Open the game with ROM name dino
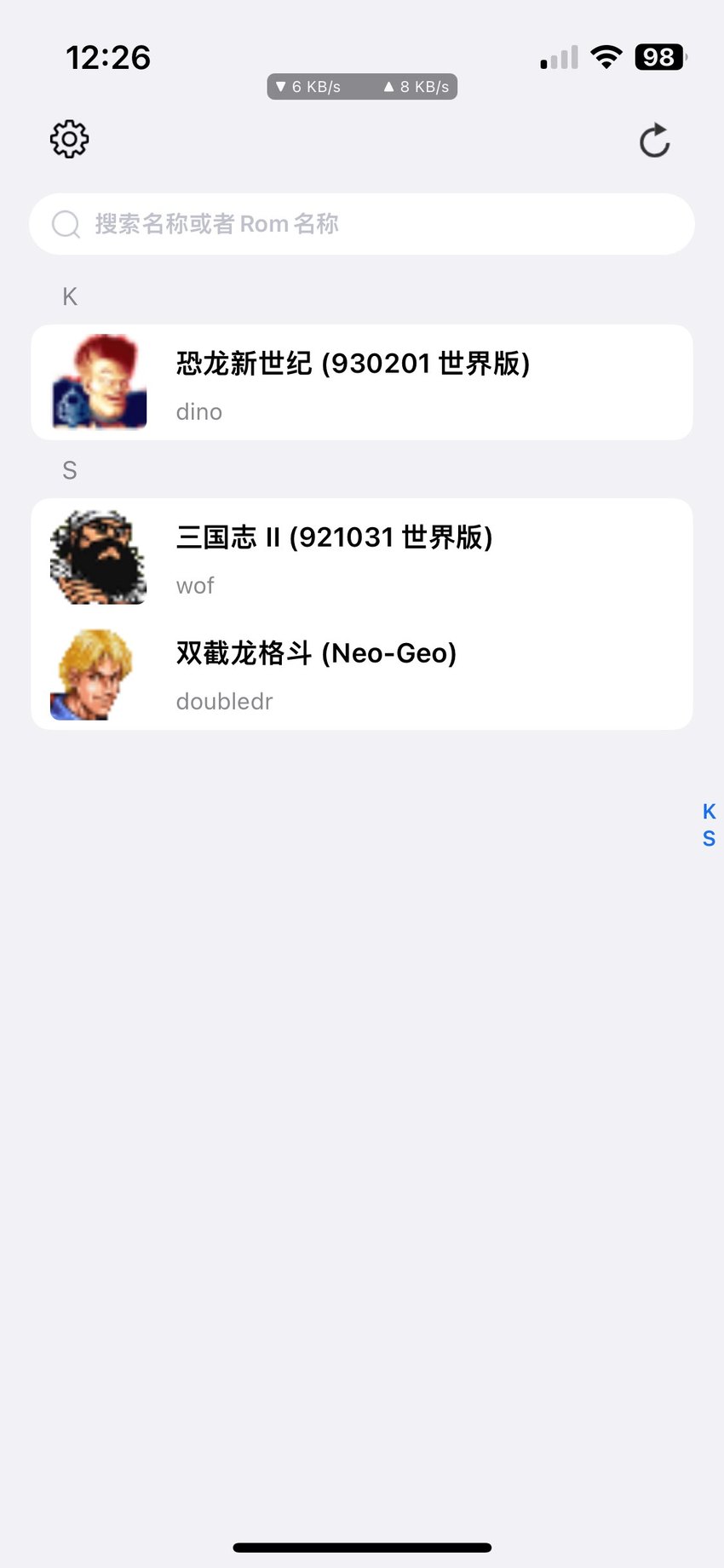This screenshot has height=1568, width=724. tap(362, 382)
